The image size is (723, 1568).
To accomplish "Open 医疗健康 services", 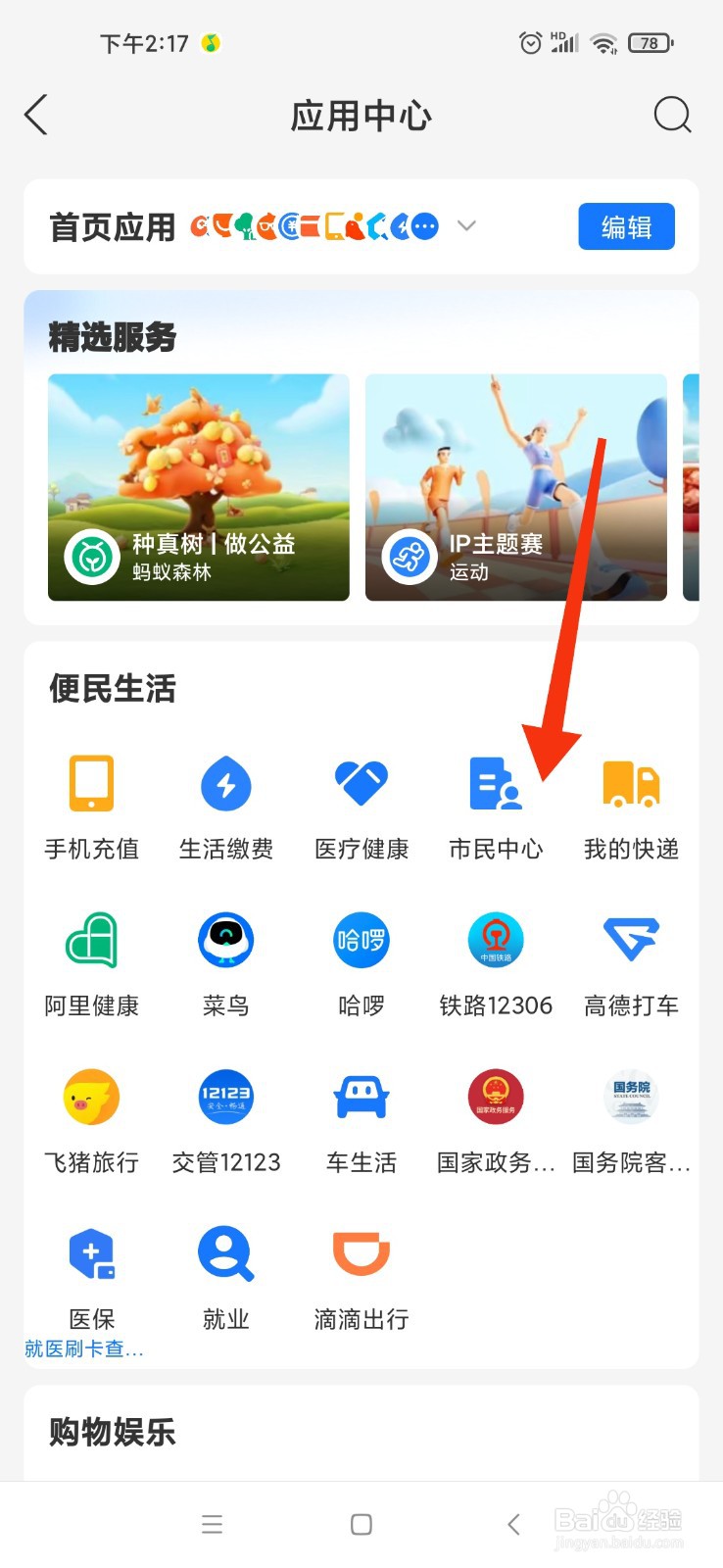I will tap(361, 804).
